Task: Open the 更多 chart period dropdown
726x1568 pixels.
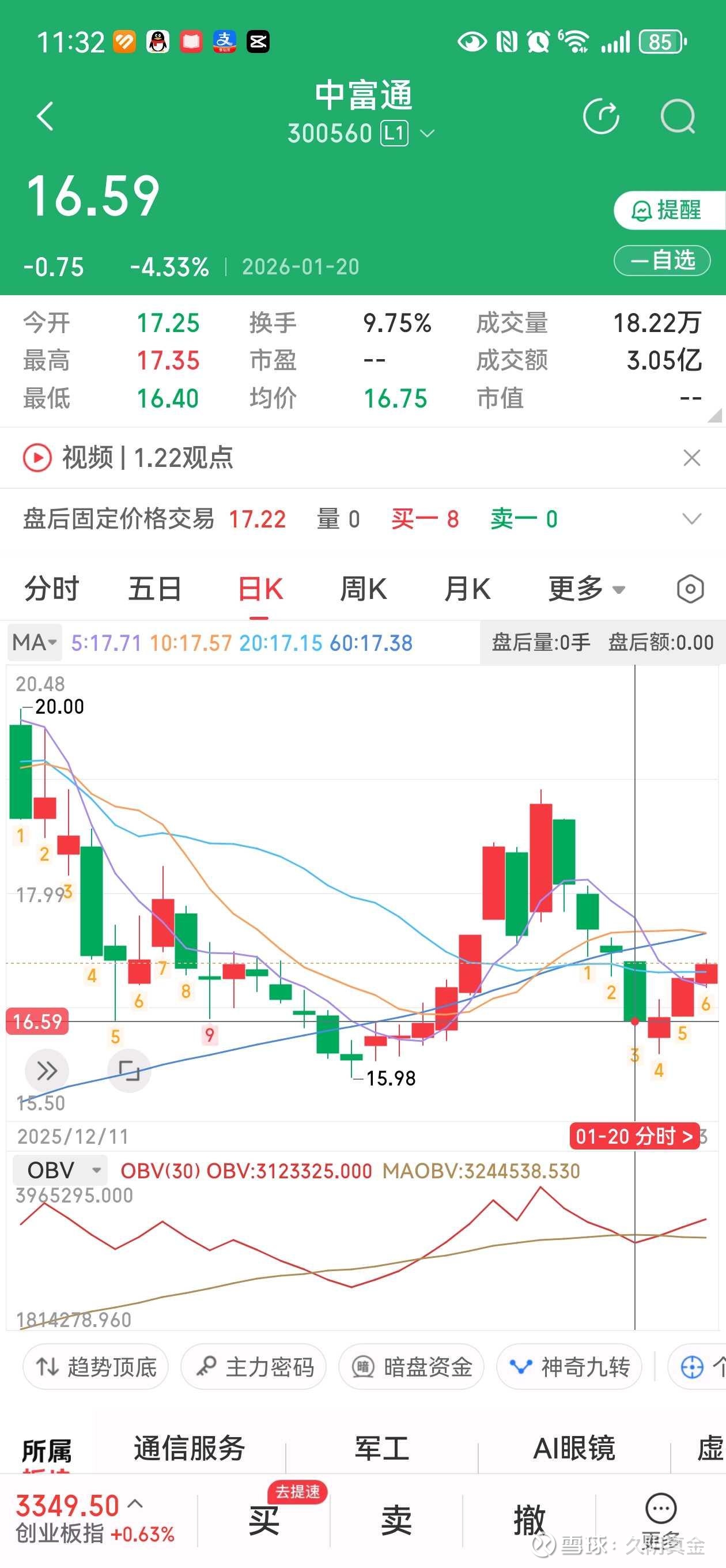Action: (x=586, y=589)
